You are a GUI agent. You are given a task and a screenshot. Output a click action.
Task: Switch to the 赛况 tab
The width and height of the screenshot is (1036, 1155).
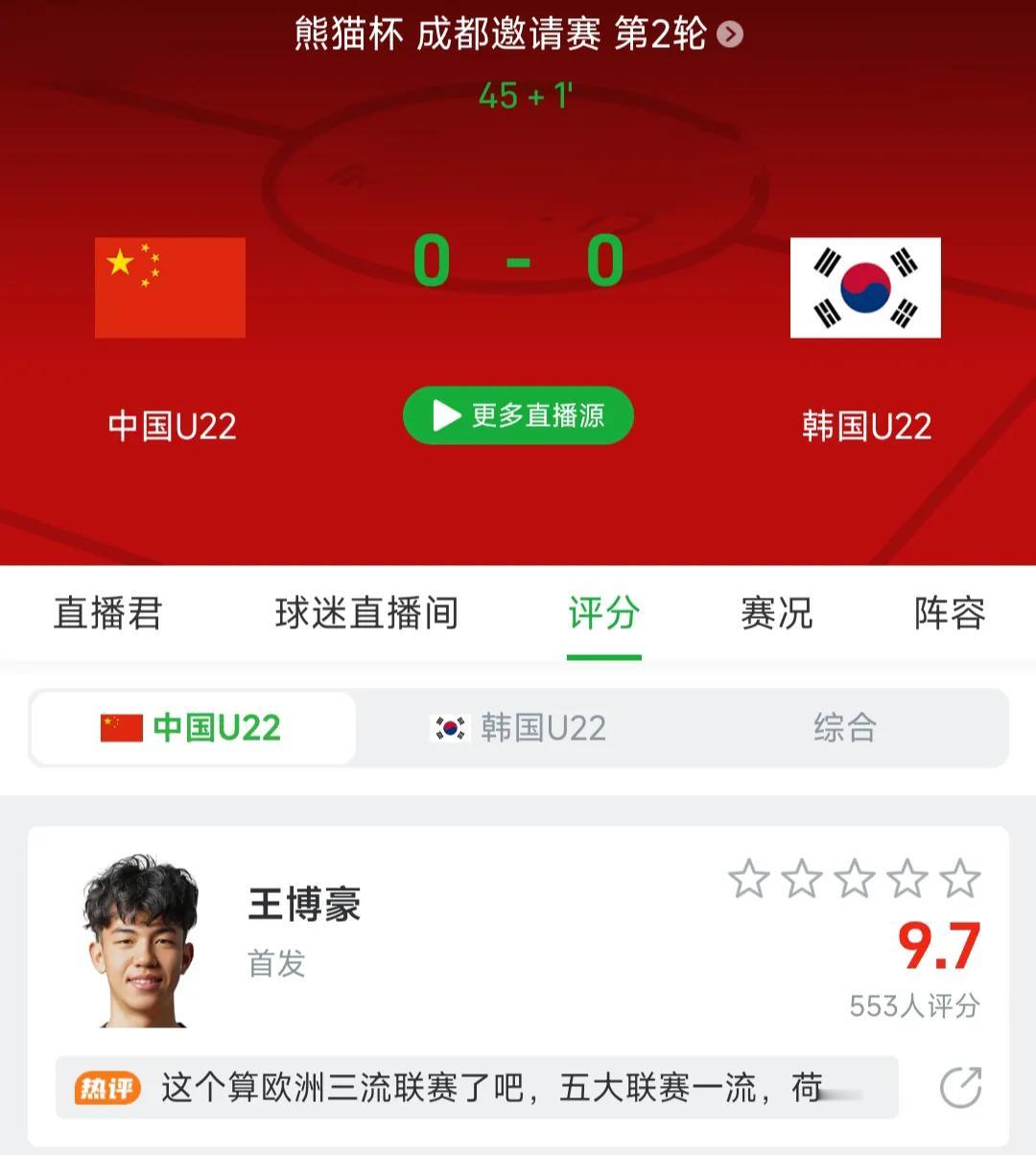tap(775, 612)
